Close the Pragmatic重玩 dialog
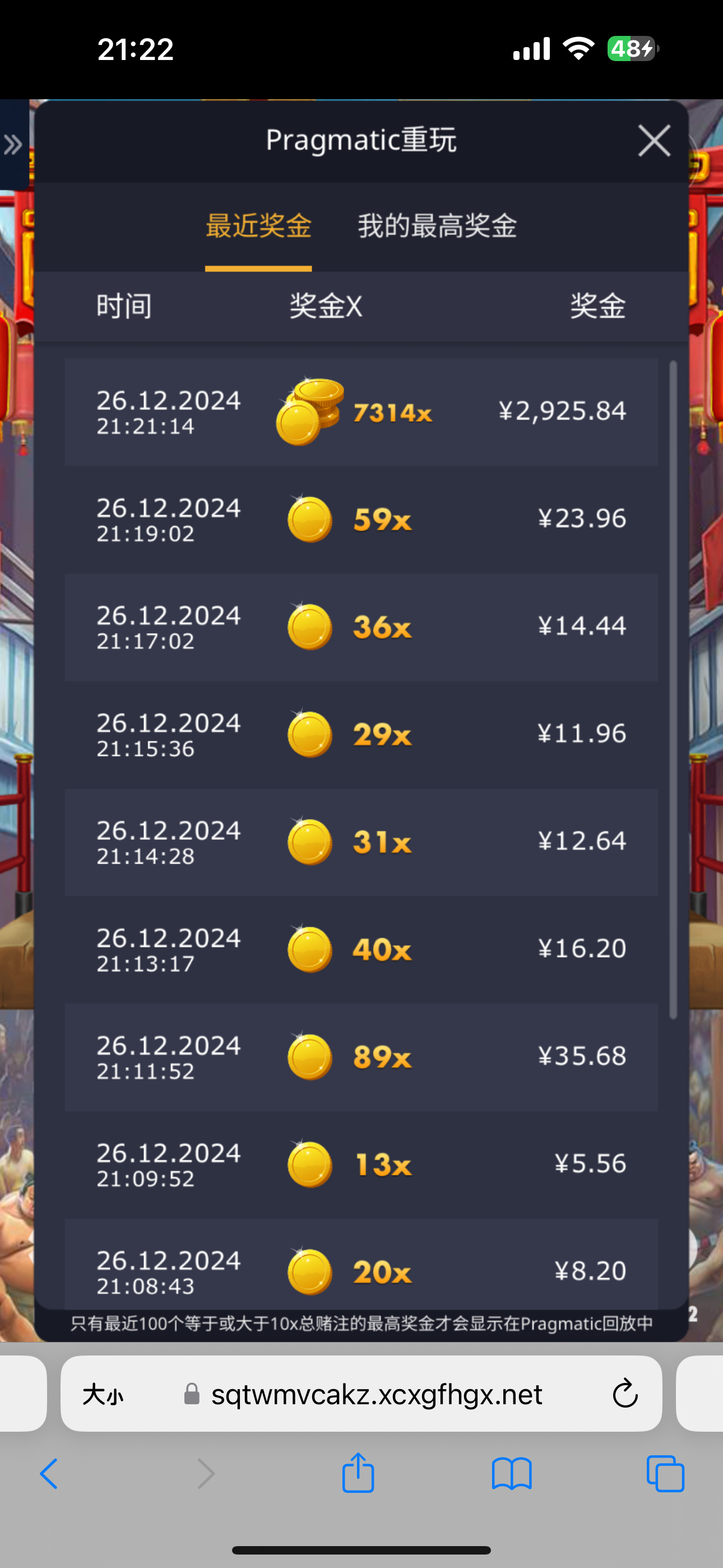Image resolution: width=723 pixels, height=1568 pixels. [x=654, y=141]
